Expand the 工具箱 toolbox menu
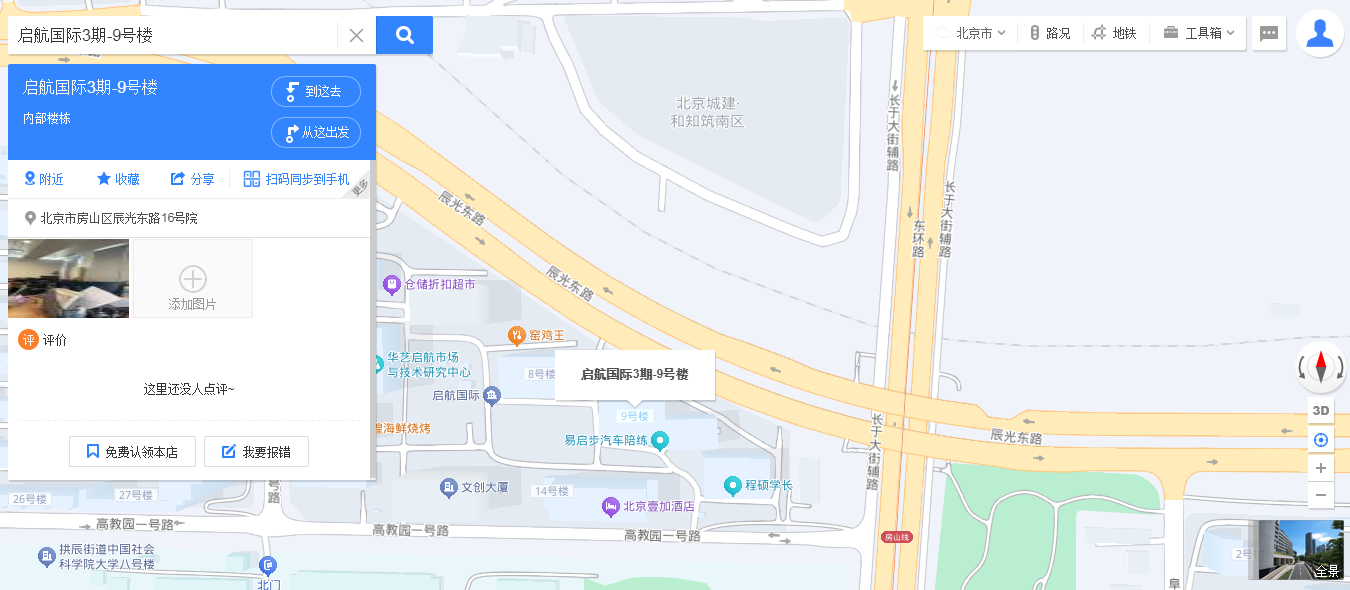The height and width of the screenshot is (590, 1350). pyautogui.click(x=1199, y=33)
